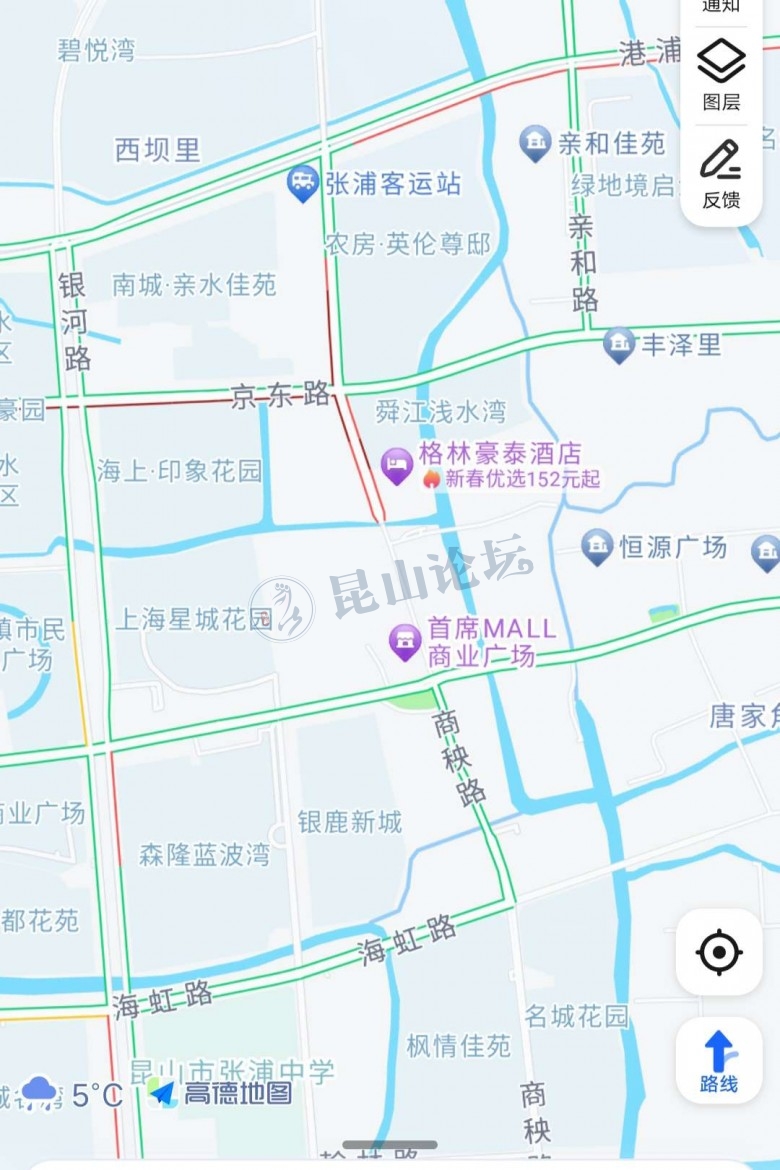This screenshot has width=780, height=1170.
Task: Open the 格林豪泰酒店 hotel marker
Action: (x=398, y=464)
